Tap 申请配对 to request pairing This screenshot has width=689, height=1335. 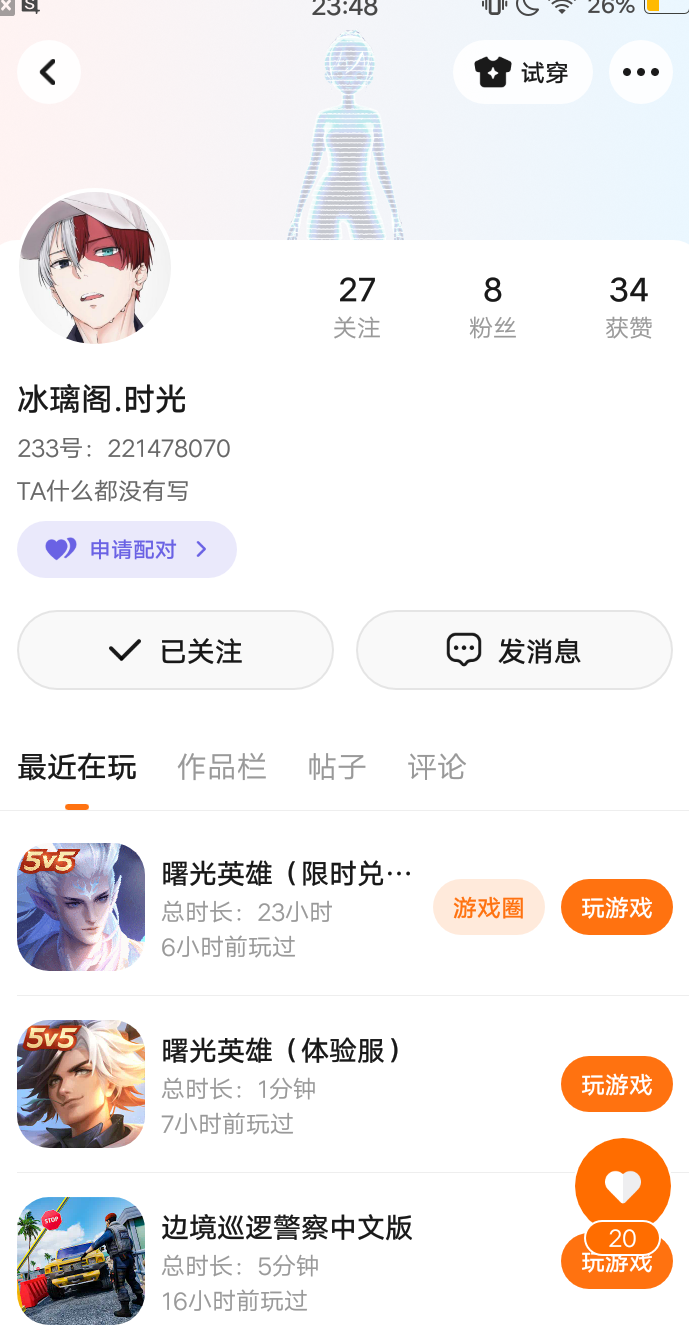[127, 549]
